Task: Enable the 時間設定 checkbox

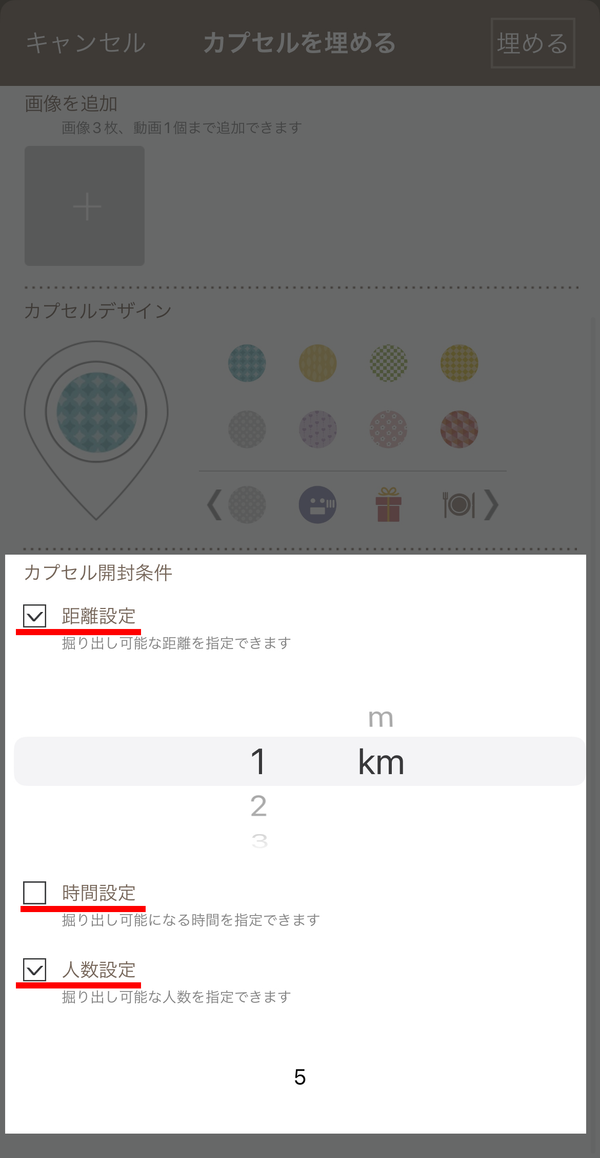Action: pyautogui.click(x=35, y=893)
